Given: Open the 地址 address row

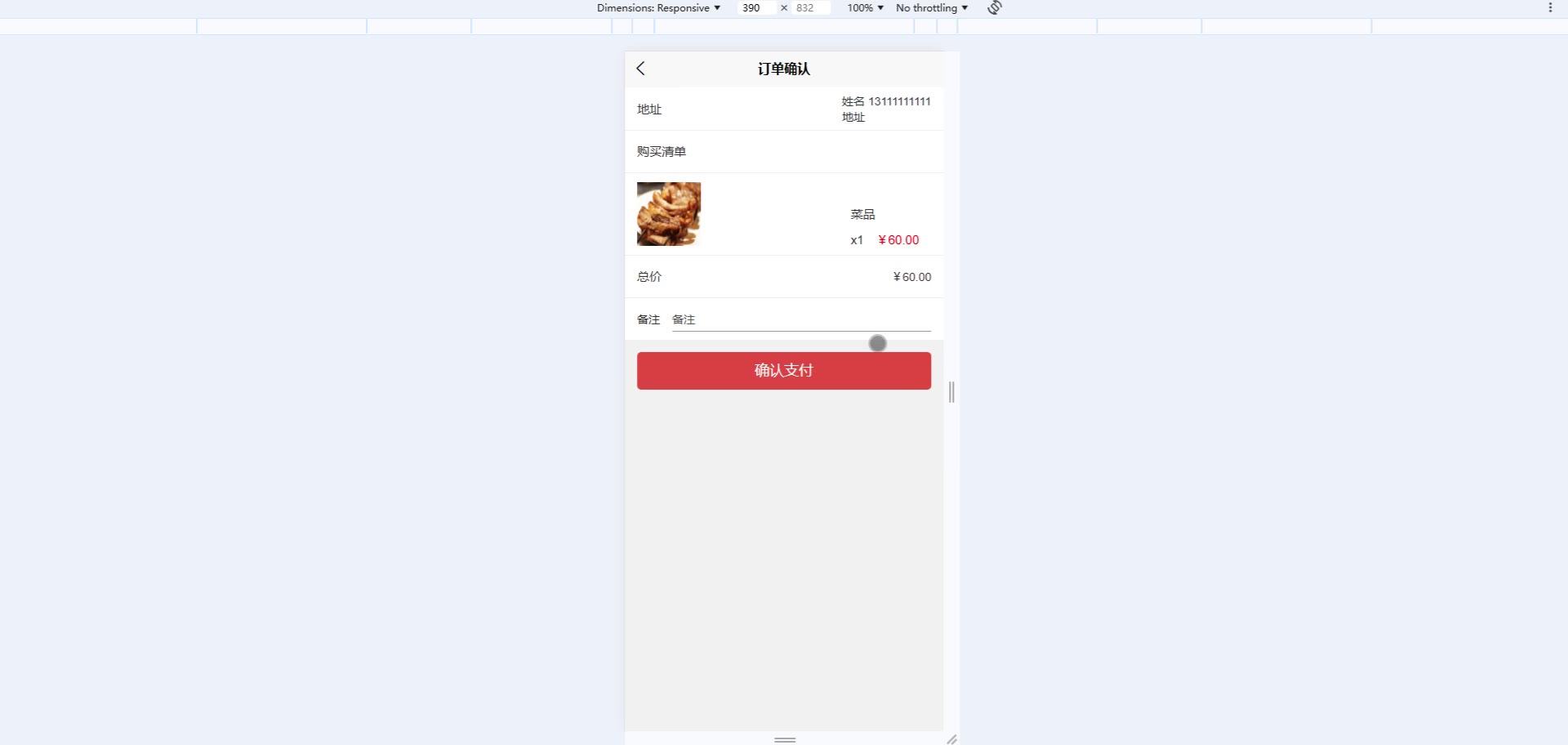Looking at the screenshot, I should (x=783, y=109).
